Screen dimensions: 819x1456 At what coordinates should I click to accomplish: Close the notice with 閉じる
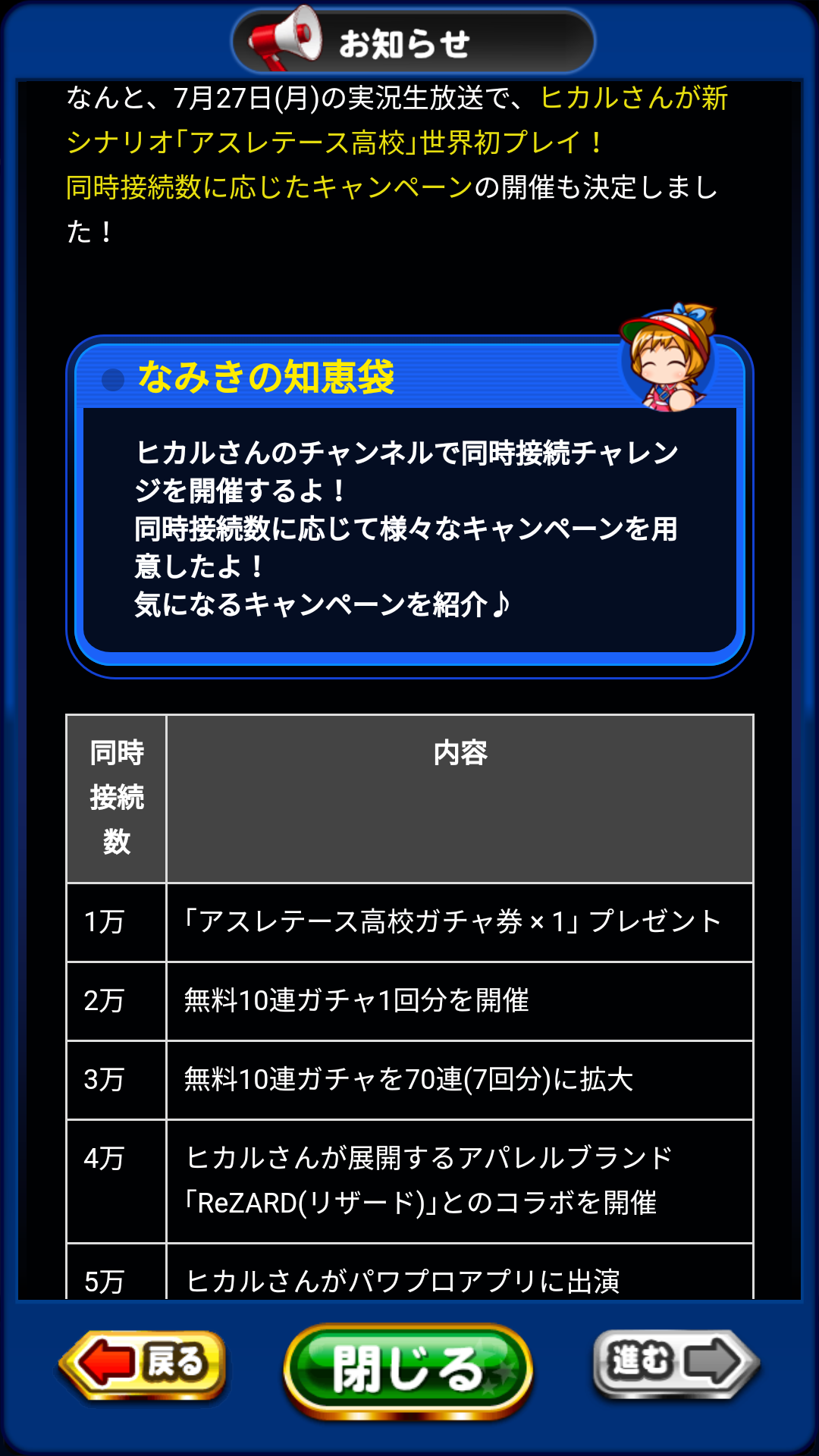click(408, 1371)
